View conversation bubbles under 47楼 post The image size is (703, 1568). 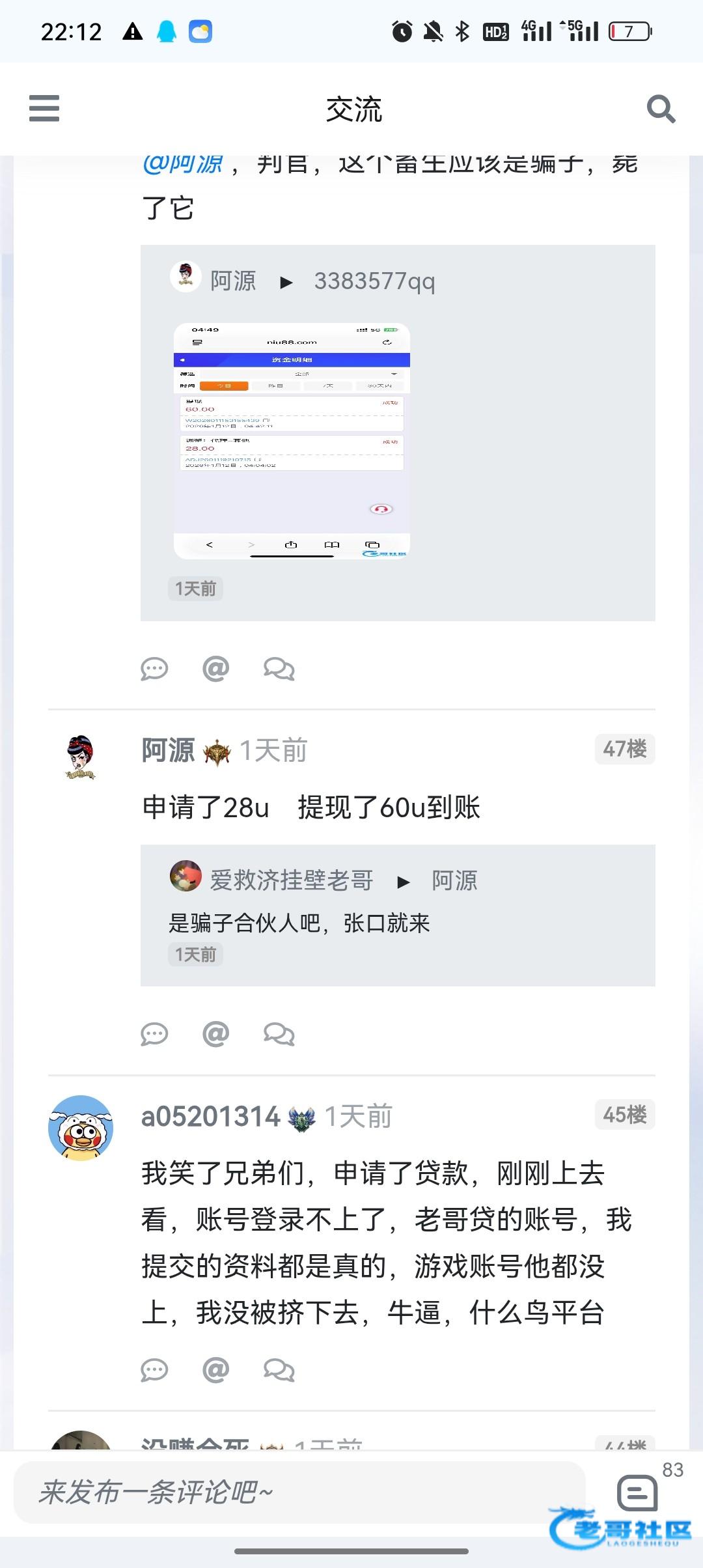click(279, 1034)
